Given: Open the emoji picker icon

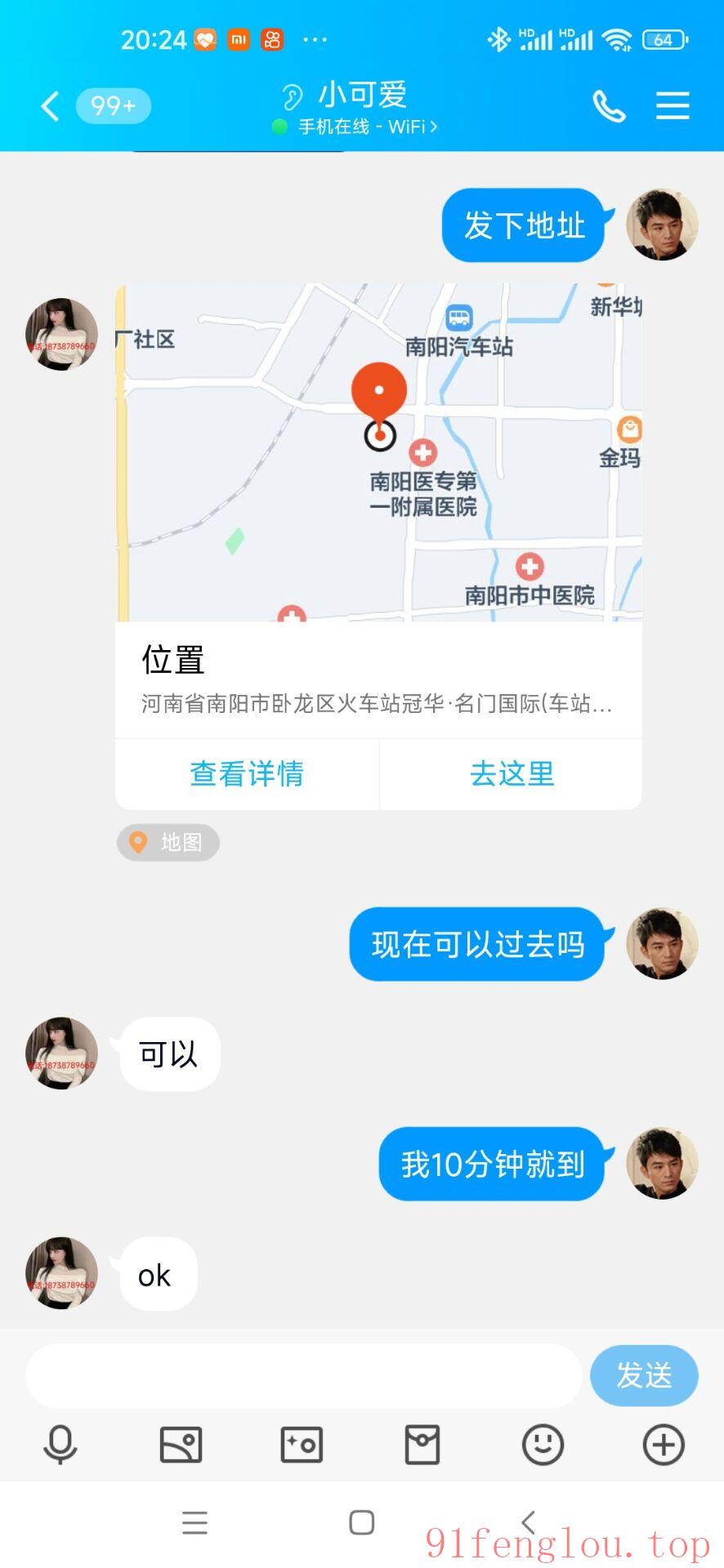Looking at the screenshot, I should (543, 1444).
